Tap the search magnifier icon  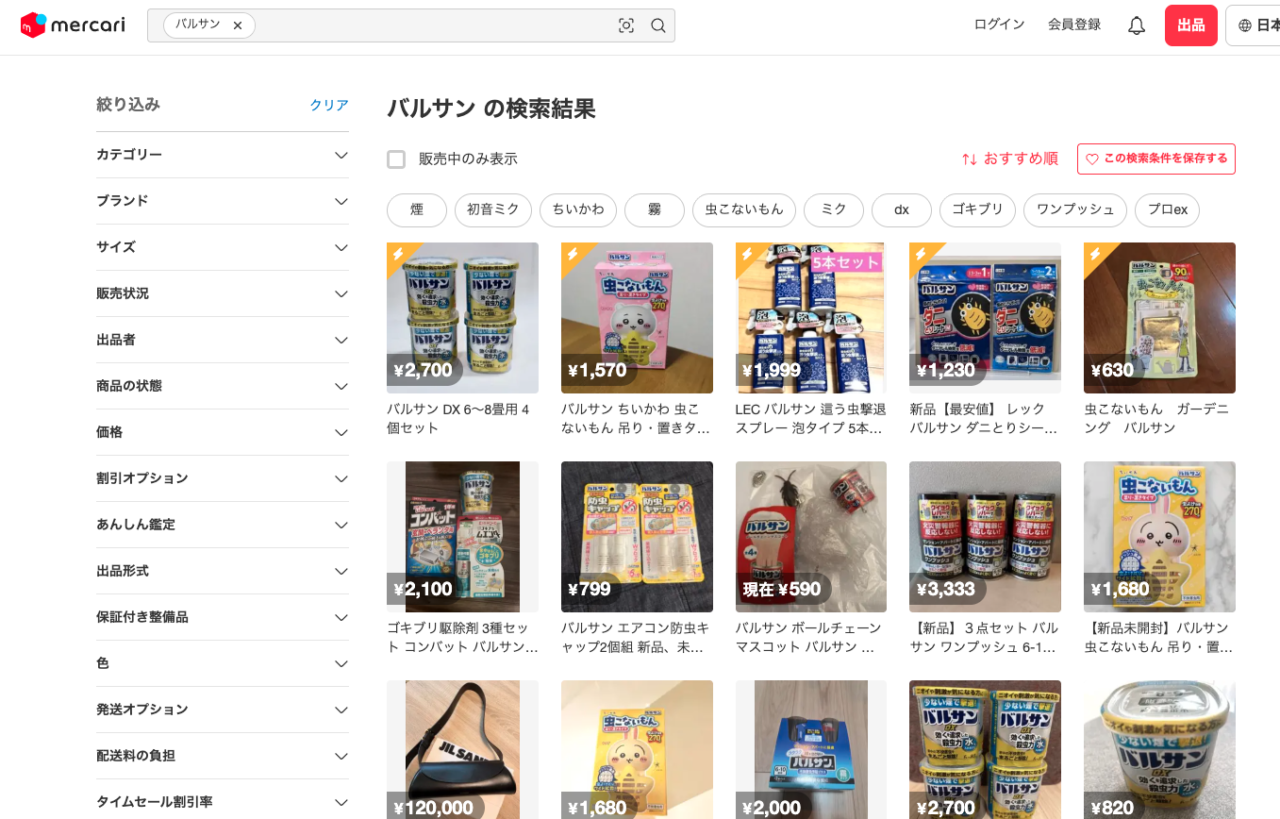(658, 26)
